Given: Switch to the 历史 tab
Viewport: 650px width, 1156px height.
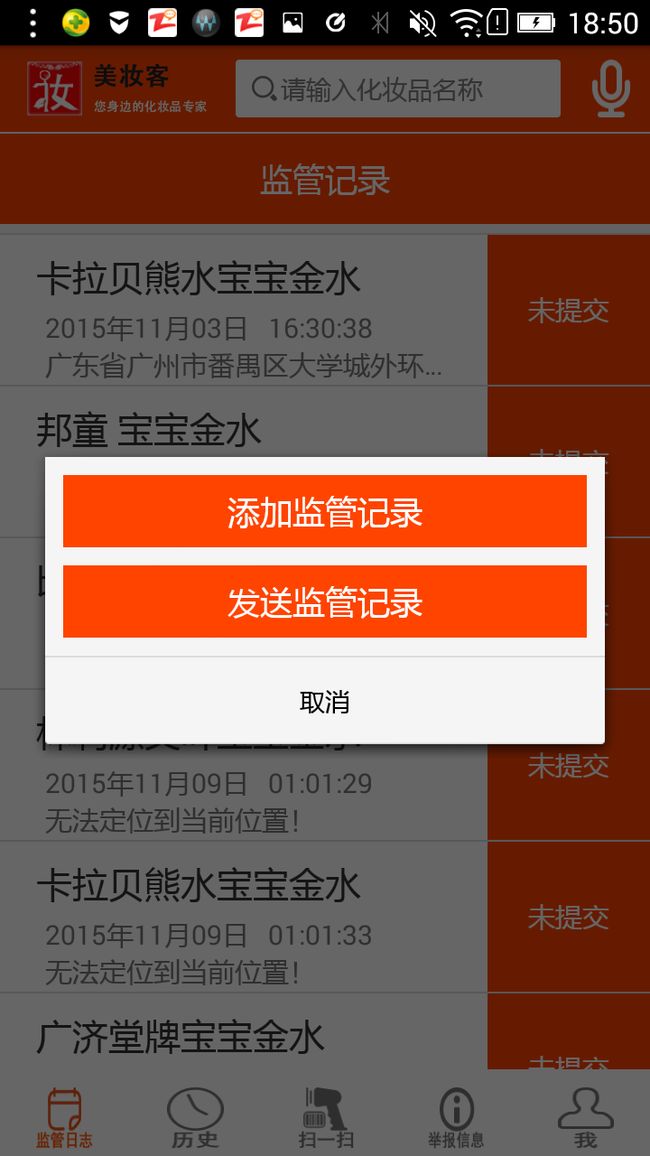Looking at the screenshot, I should point(195,1117).
